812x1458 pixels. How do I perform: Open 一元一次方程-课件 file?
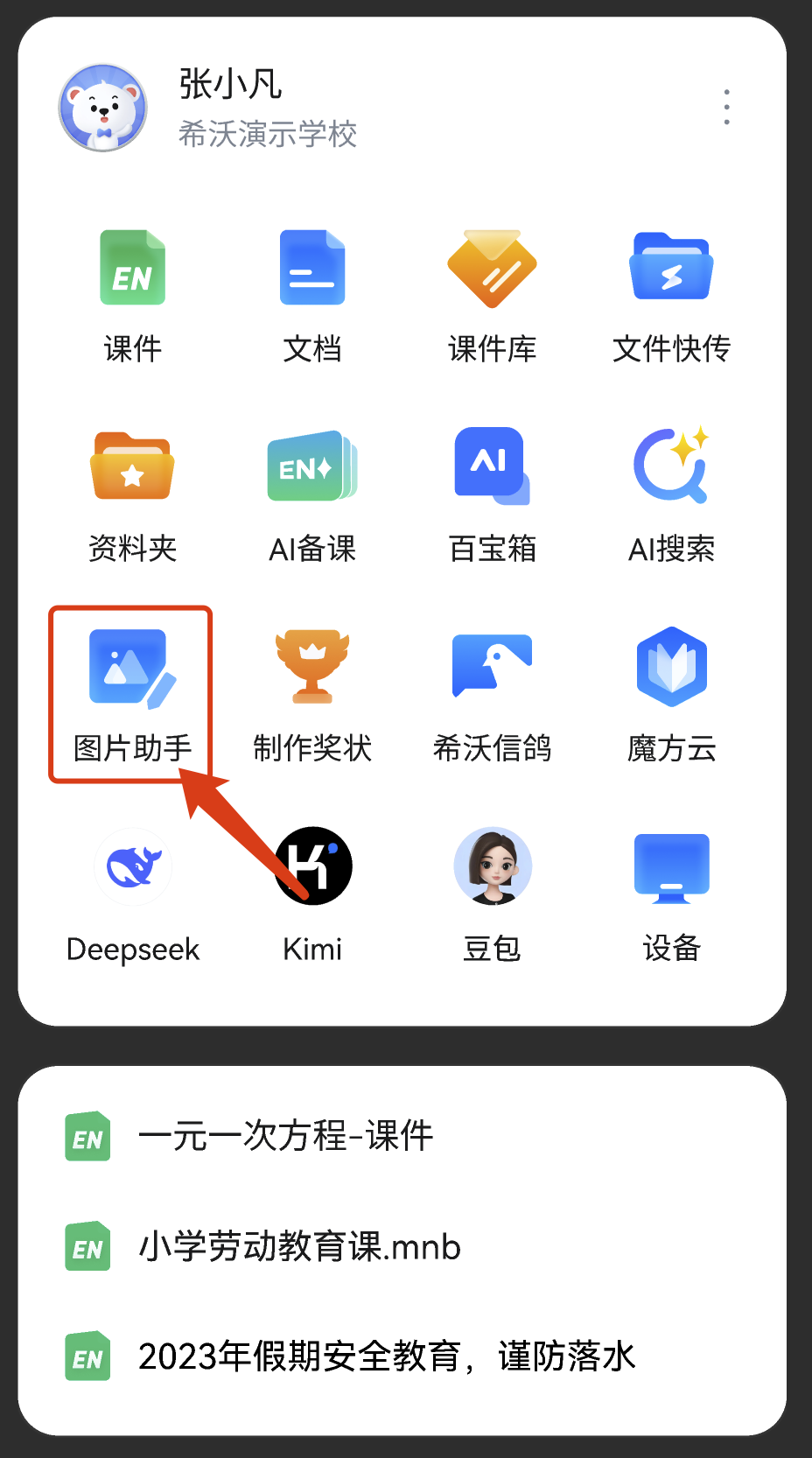(x=285, y=1137)
